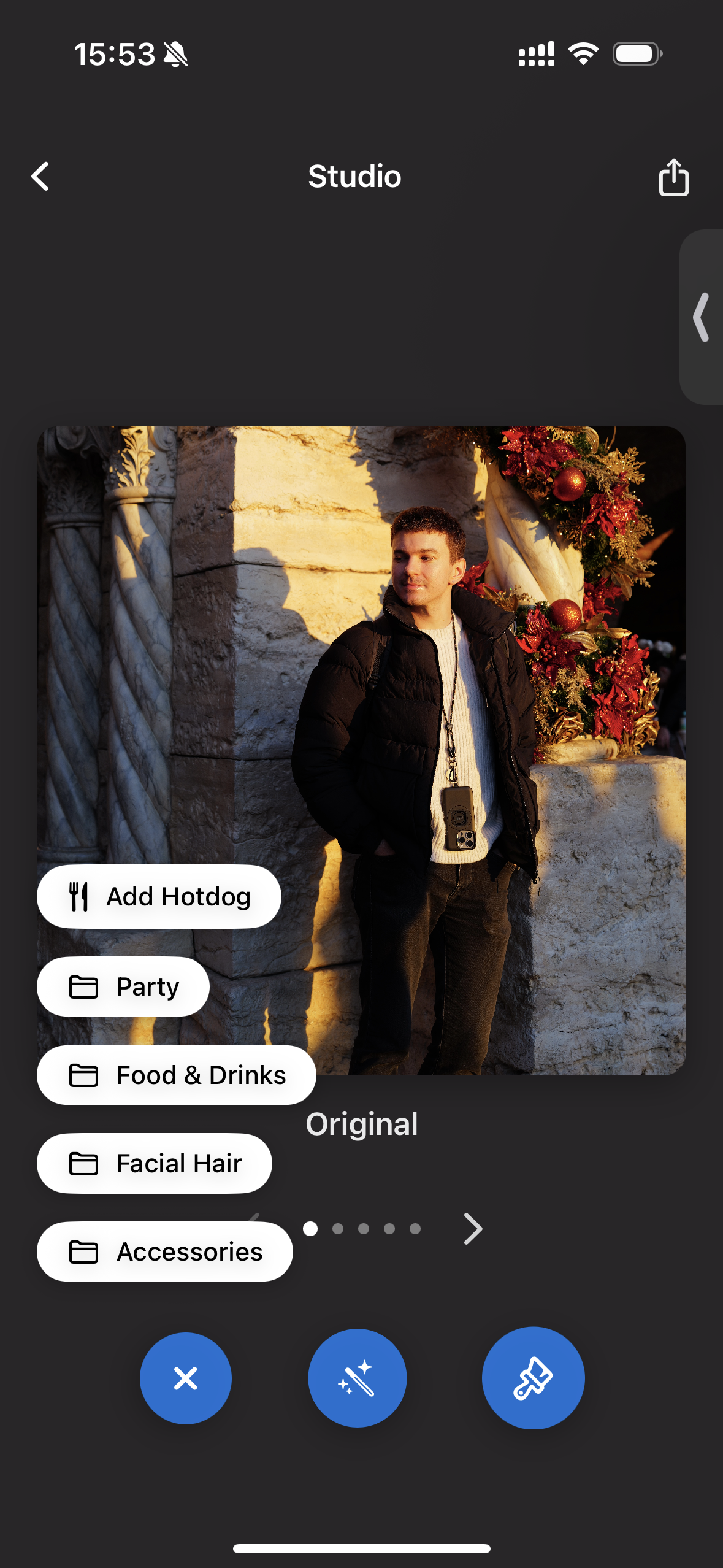Image resolution: width=723 pixels, height=1568 pixels.
Task: Expand the side panel handle
Action: (702, 317)
